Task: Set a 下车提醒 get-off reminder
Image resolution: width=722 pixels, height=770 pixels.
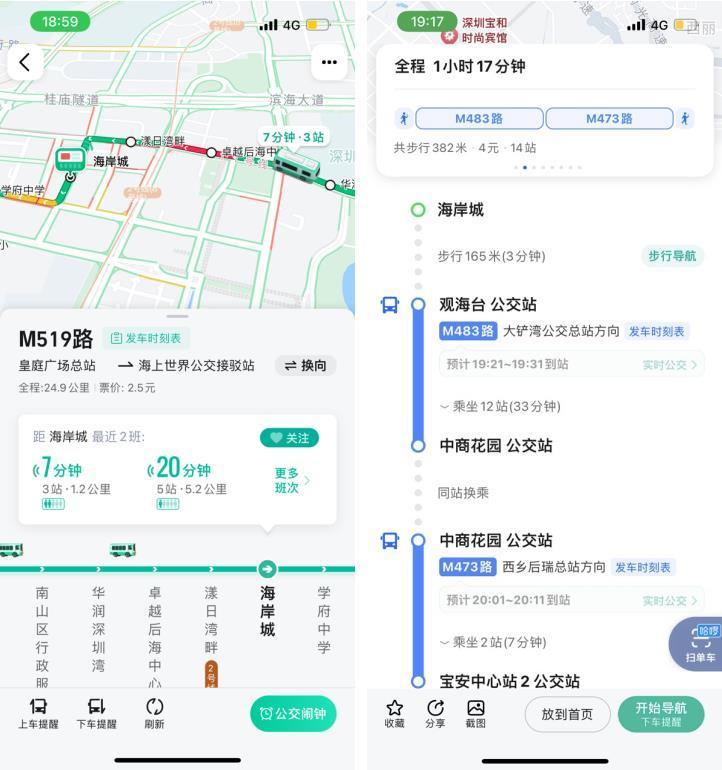Action: (x=96, y=713)
